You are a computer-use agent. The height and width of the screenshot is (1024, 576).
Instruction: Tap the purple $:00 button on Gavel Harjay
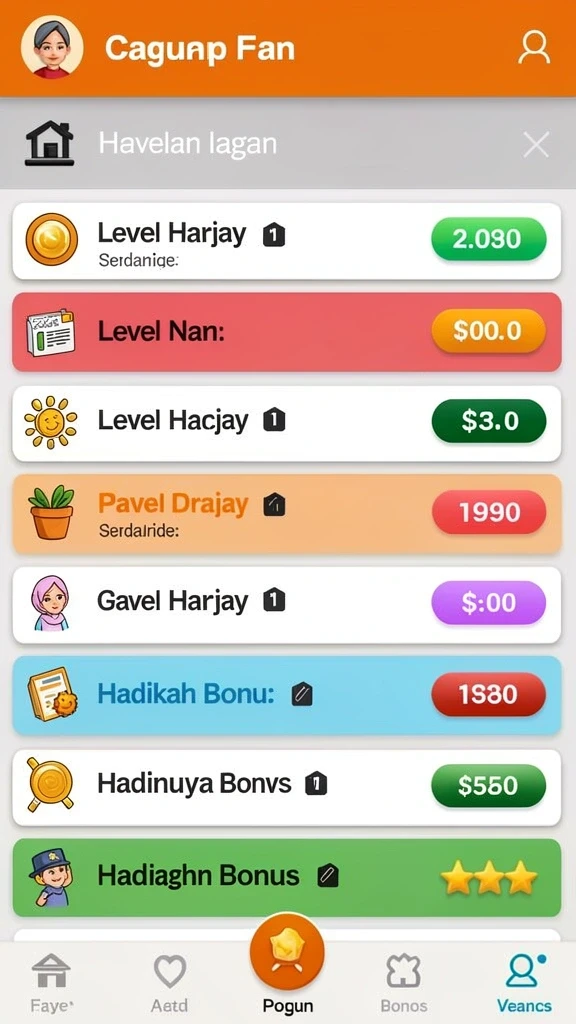[x=488, y=602]
